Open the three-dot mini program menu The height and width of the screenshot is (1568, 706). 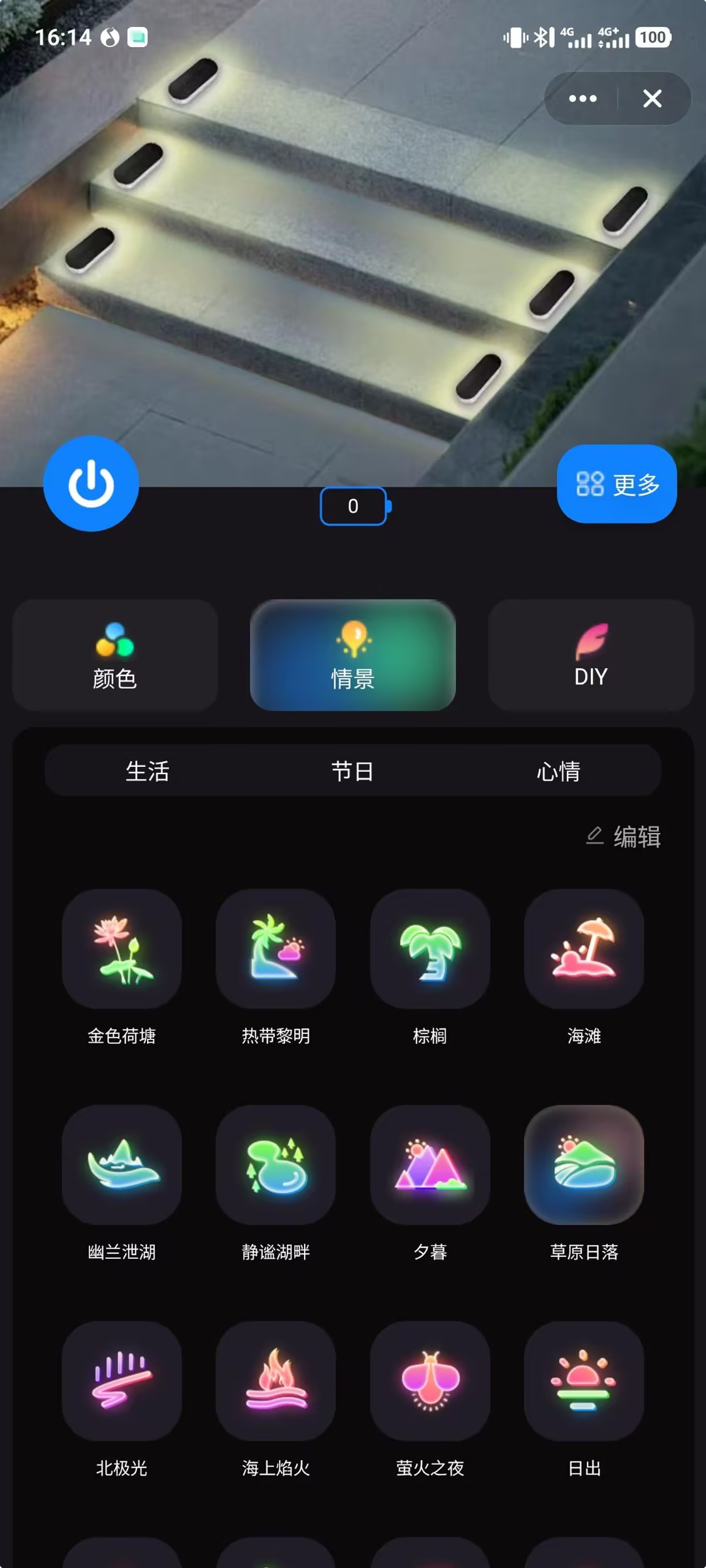click(x=582, y=99)
